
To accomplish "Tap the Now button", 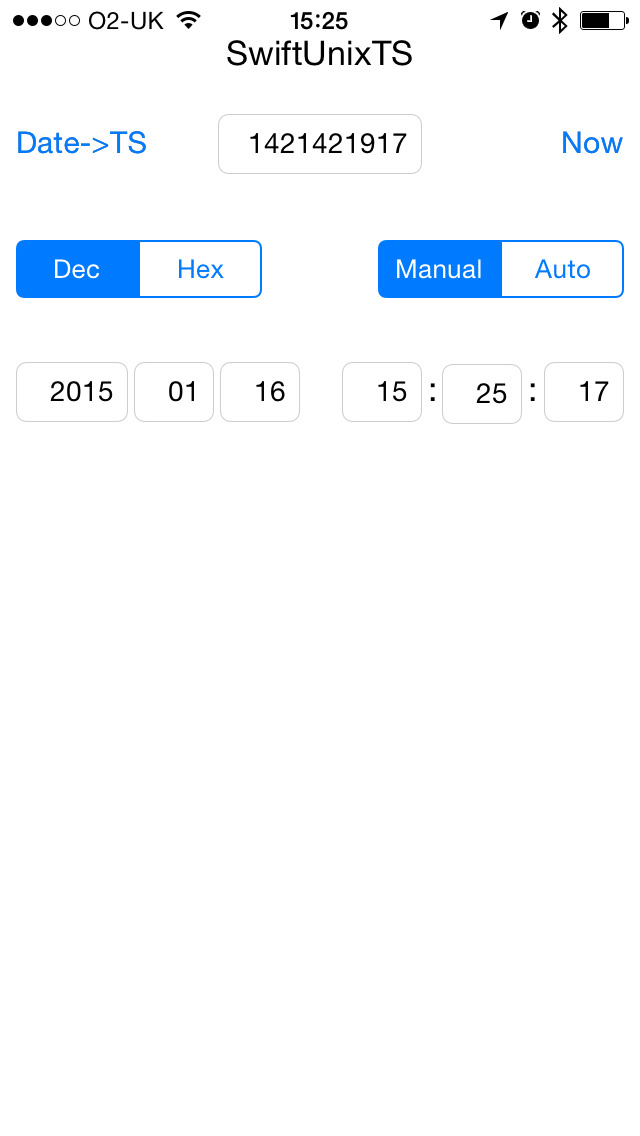I will 591,143.
